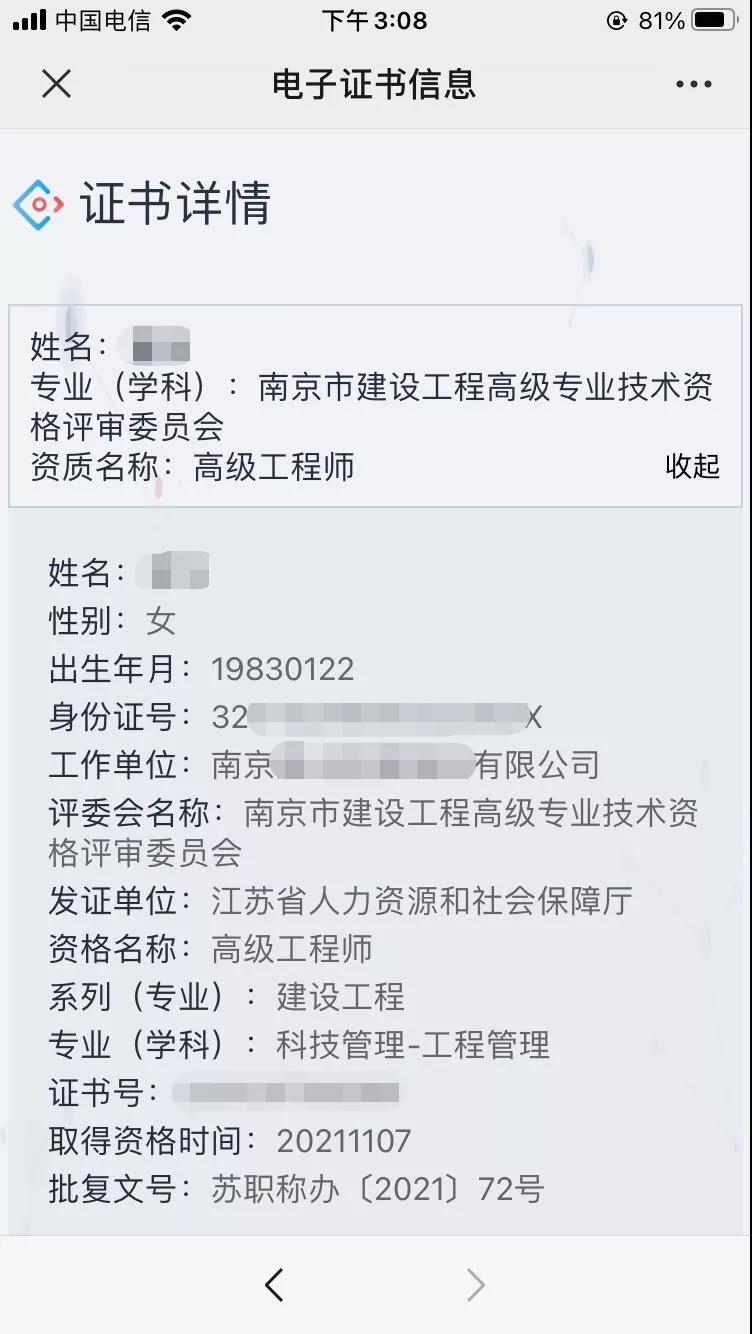Image resolution: width=752 pixels, height=1334 pixels.
Task: Go back to the previous web page
Action: click(274, 1285)
